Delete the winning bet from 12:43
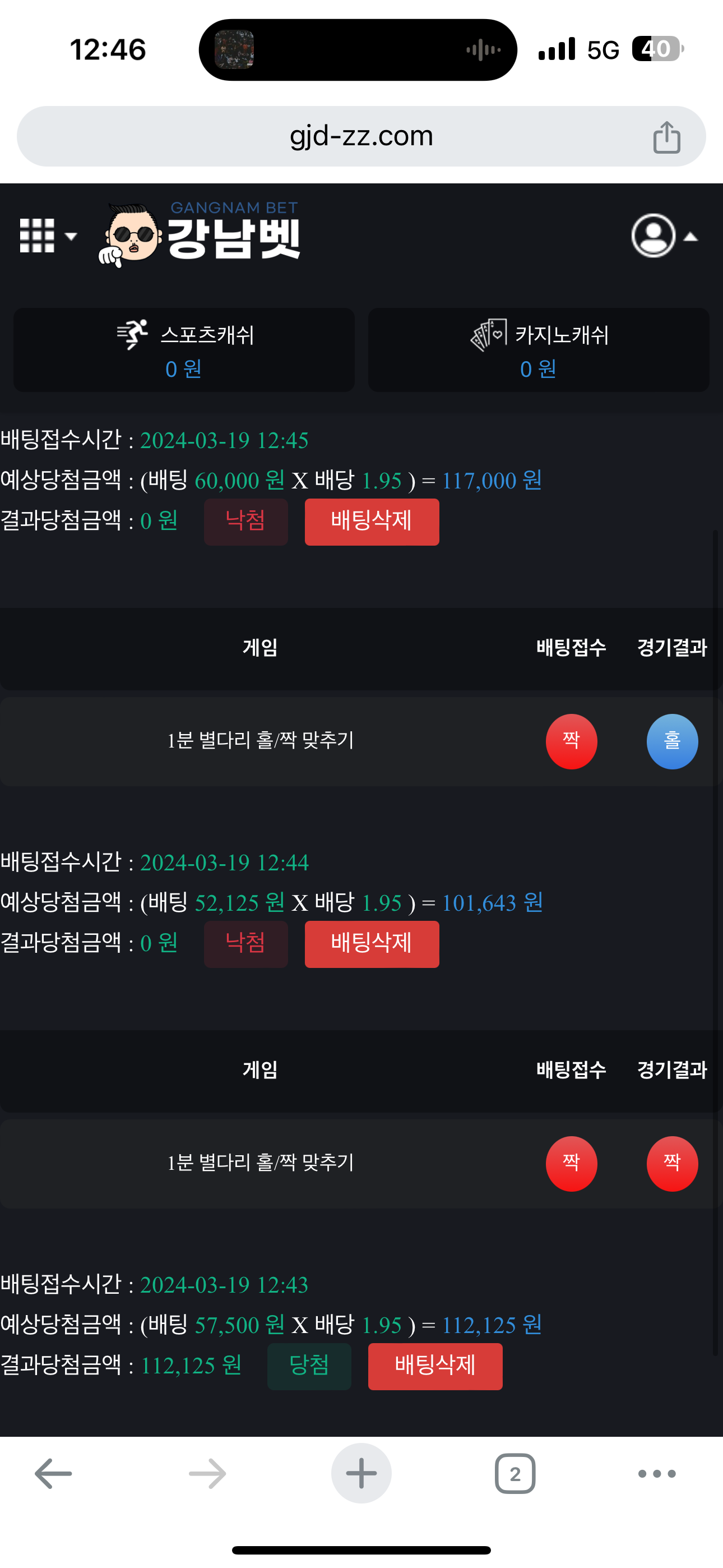Viewport: 723px width, 1568px height. pos(434,1367)
